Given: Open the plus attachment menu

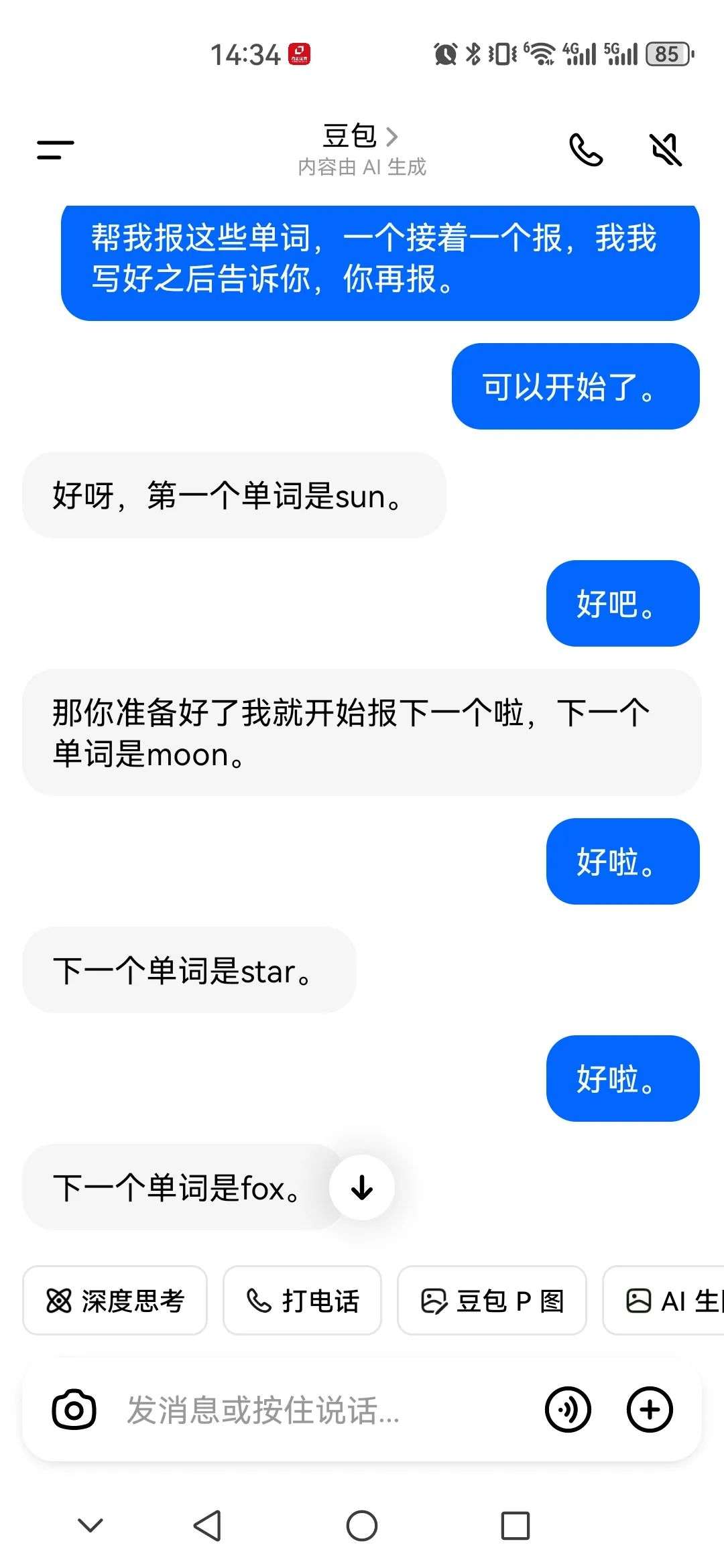Looking at the screenshot, I should pyautogui.click(x=650, y=1410).
